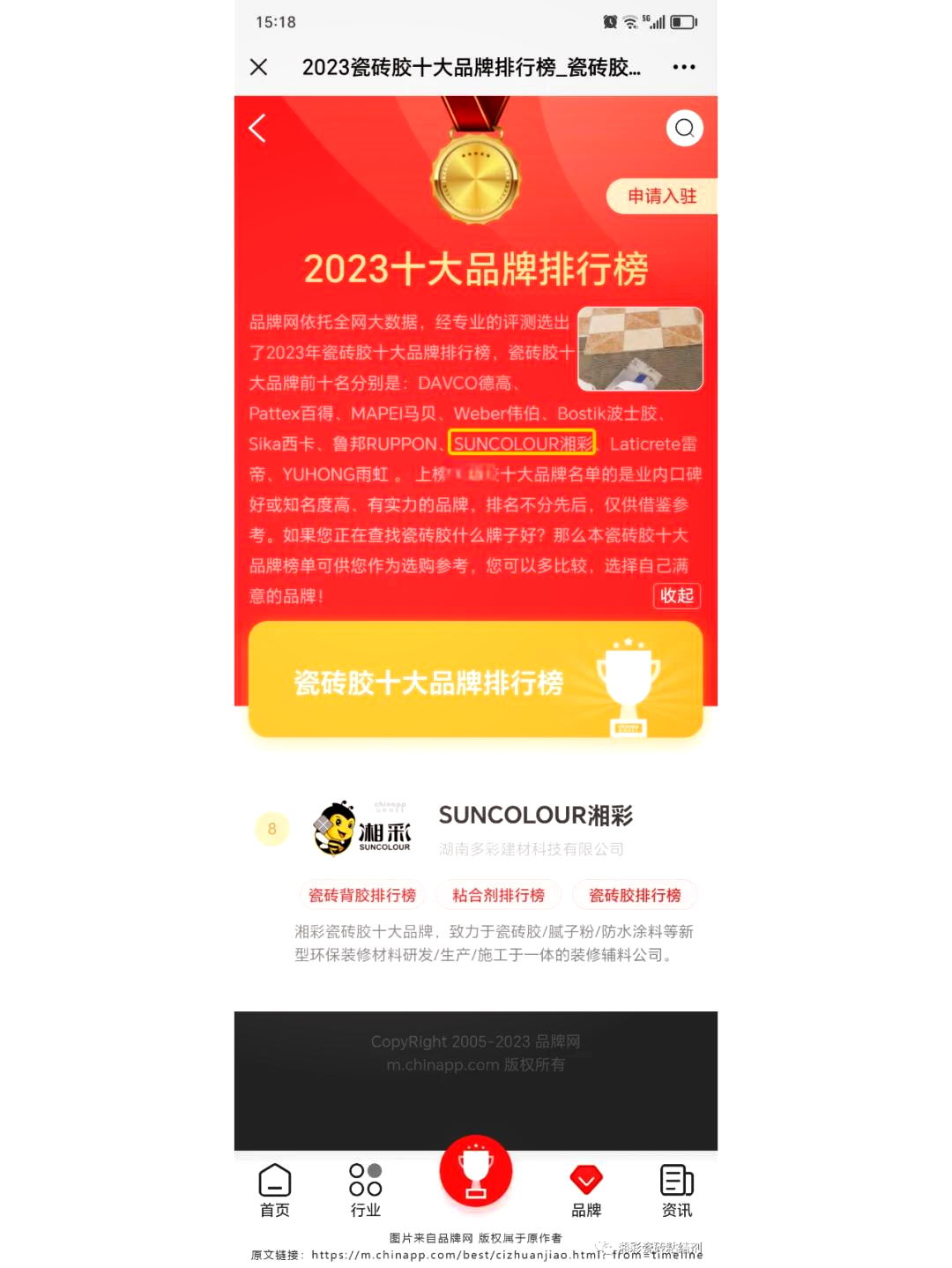952x1268 pixels.
Task: Switch to the 品牌 tab
Action: [x=586, y=1190]
